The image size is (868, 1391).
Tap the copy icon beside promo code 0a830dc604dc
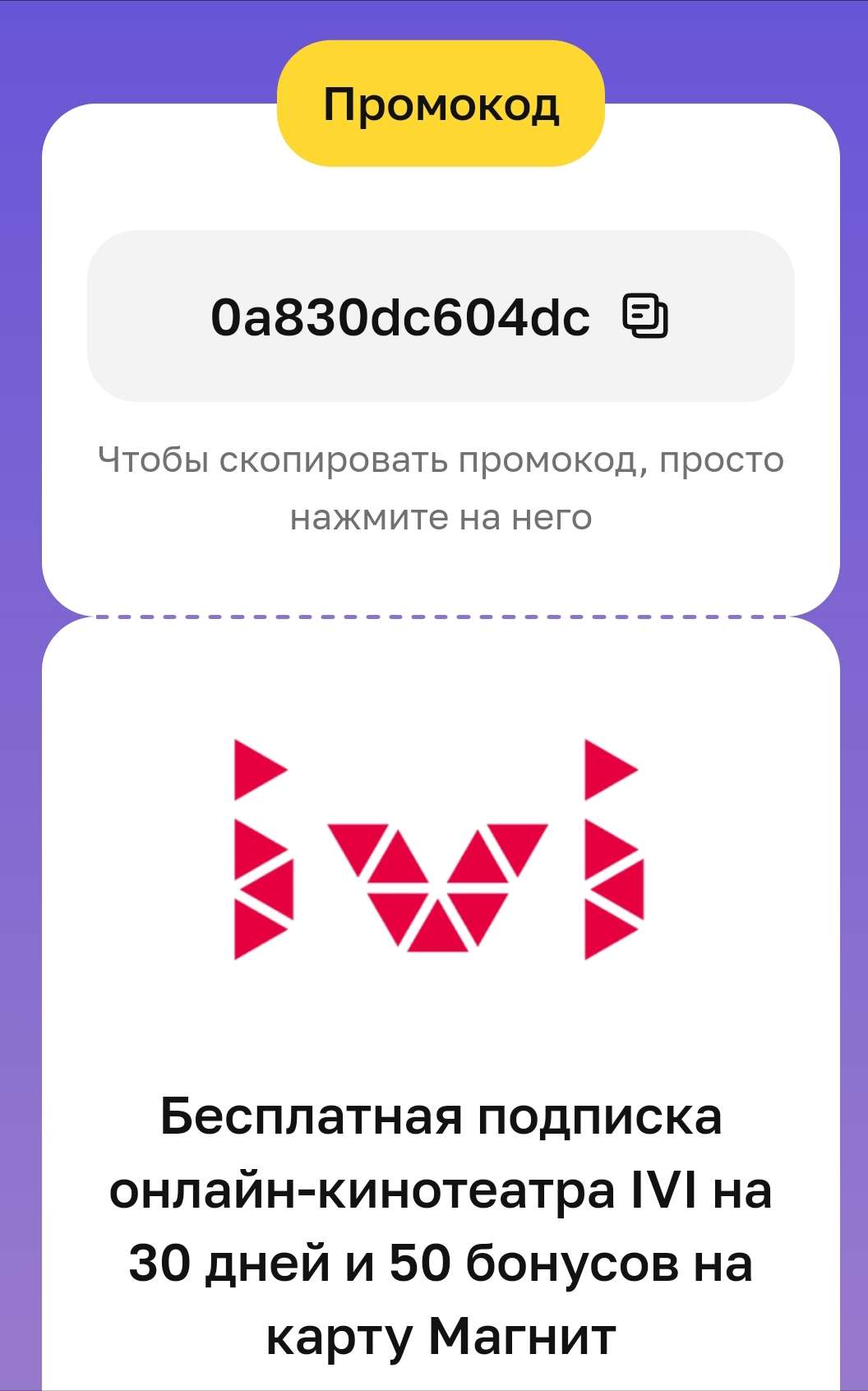pyautogui.click(x=646, y=317)
